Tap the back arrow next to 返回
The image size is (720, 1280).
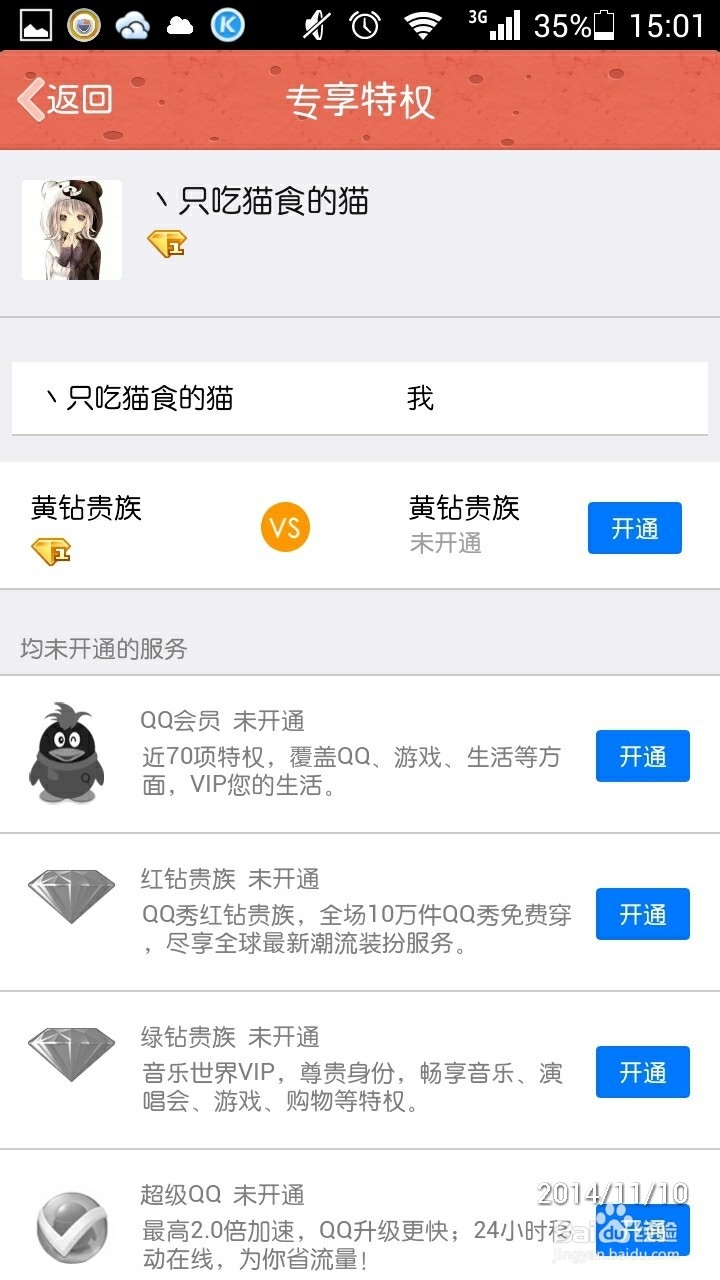tap(30, 100)
